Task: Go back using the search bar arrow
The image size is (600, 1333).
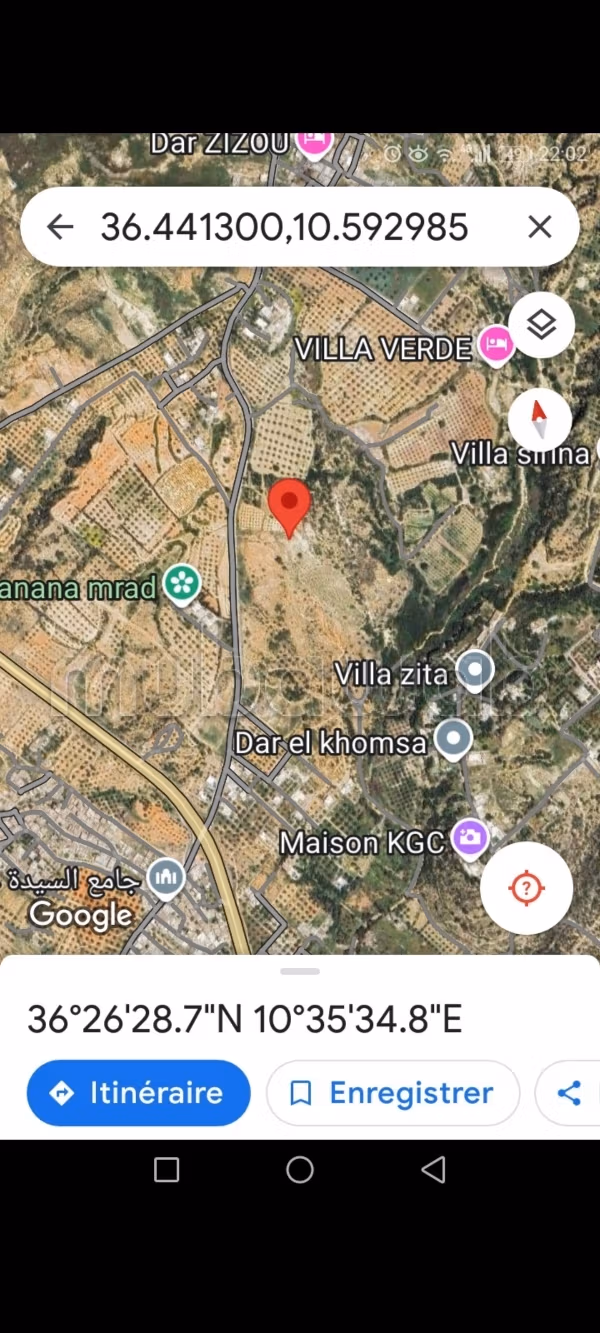Action: pos(61,227)
